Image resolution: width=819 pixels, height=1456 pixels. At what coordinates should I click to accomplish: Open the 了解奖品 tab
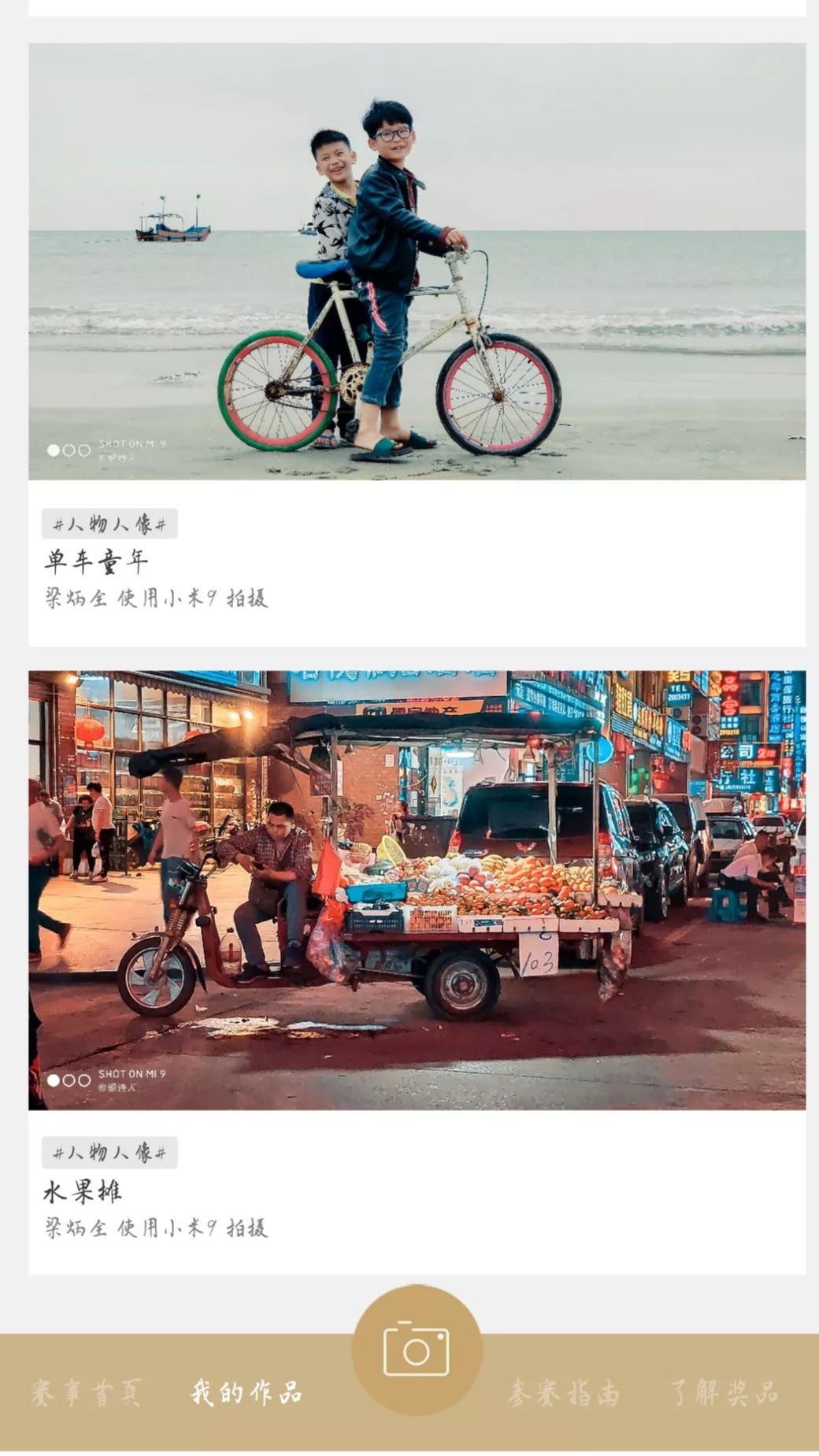pos(724,1392)
